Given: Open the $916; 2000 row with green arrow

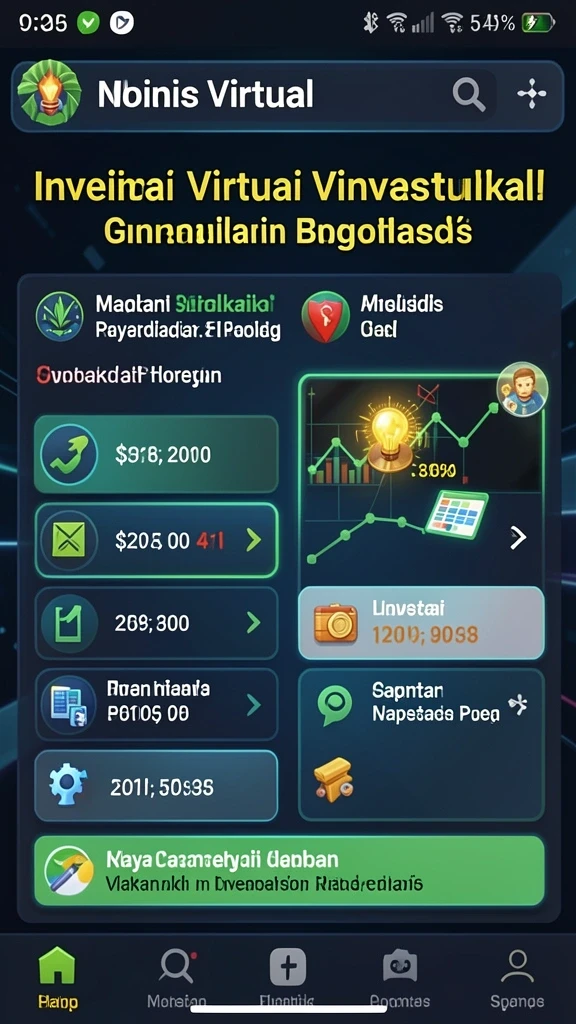Looking at the screenshot, I should [156, 455].
